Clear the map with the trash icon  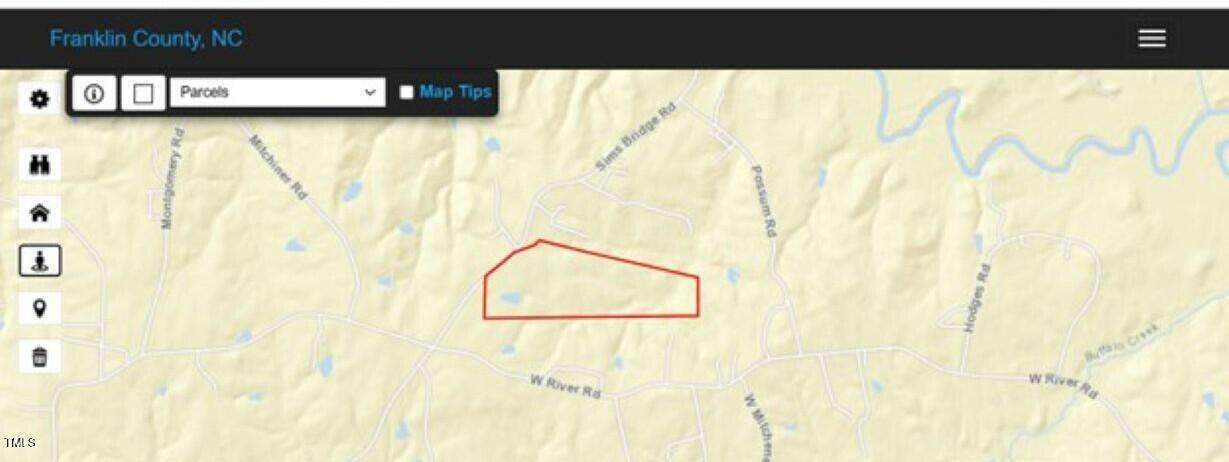tap(40, 356)
